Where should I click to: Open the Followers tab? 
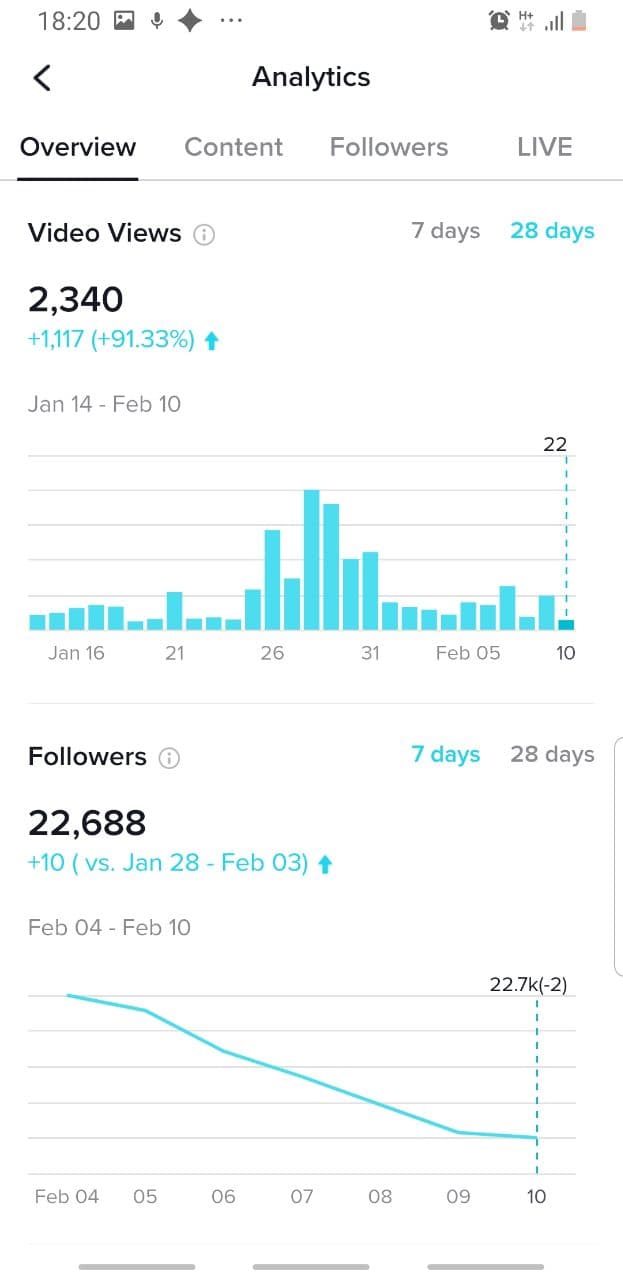click(389, 147)
